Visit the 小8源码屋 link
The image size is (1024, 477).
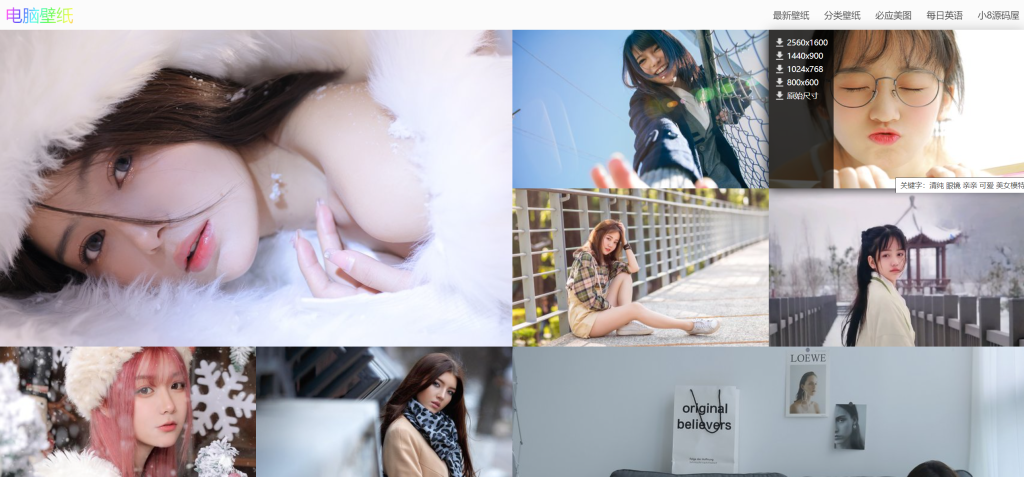(997, 15)
